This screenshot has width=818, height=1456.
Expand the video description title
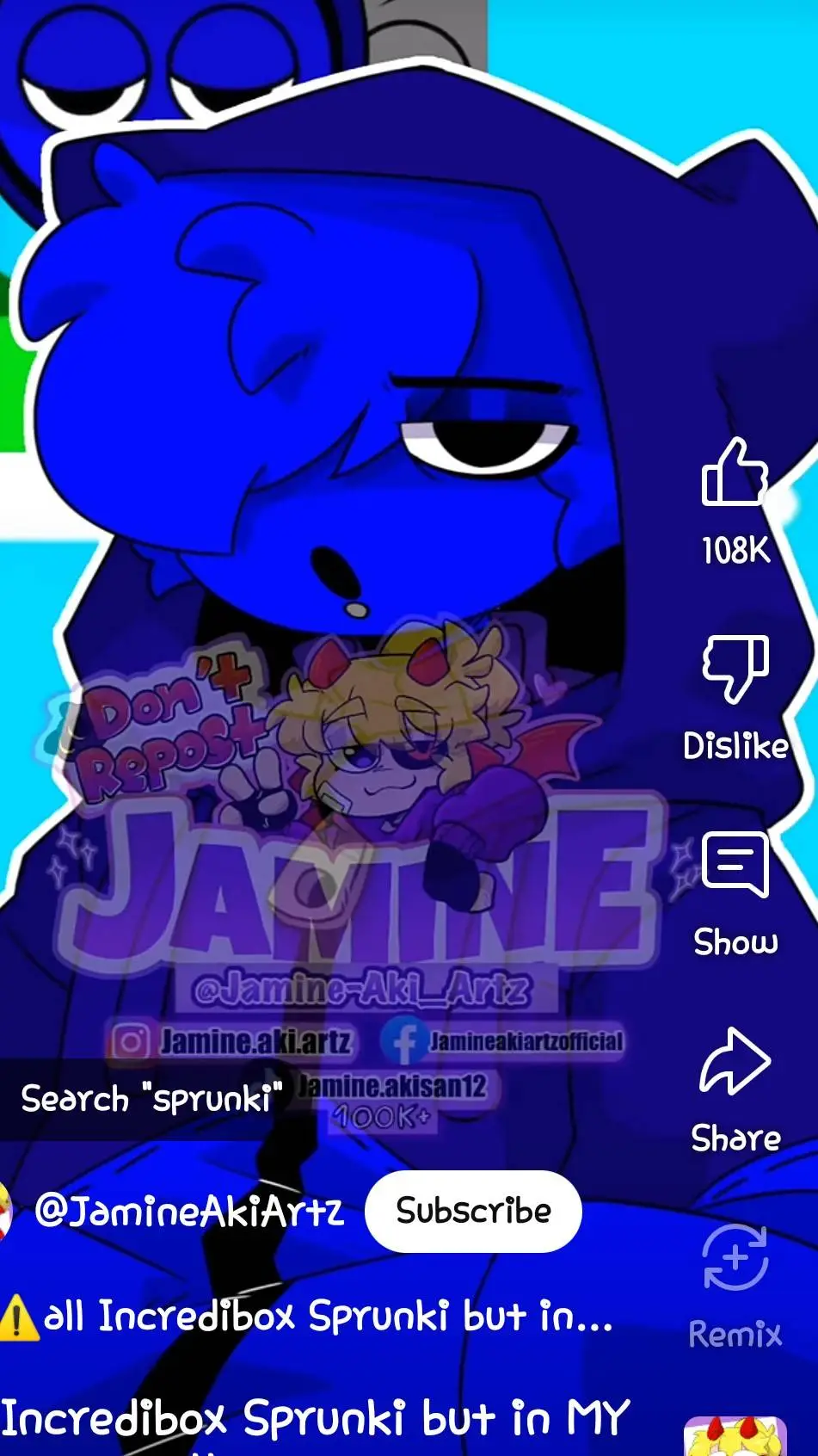[327, 1317]
